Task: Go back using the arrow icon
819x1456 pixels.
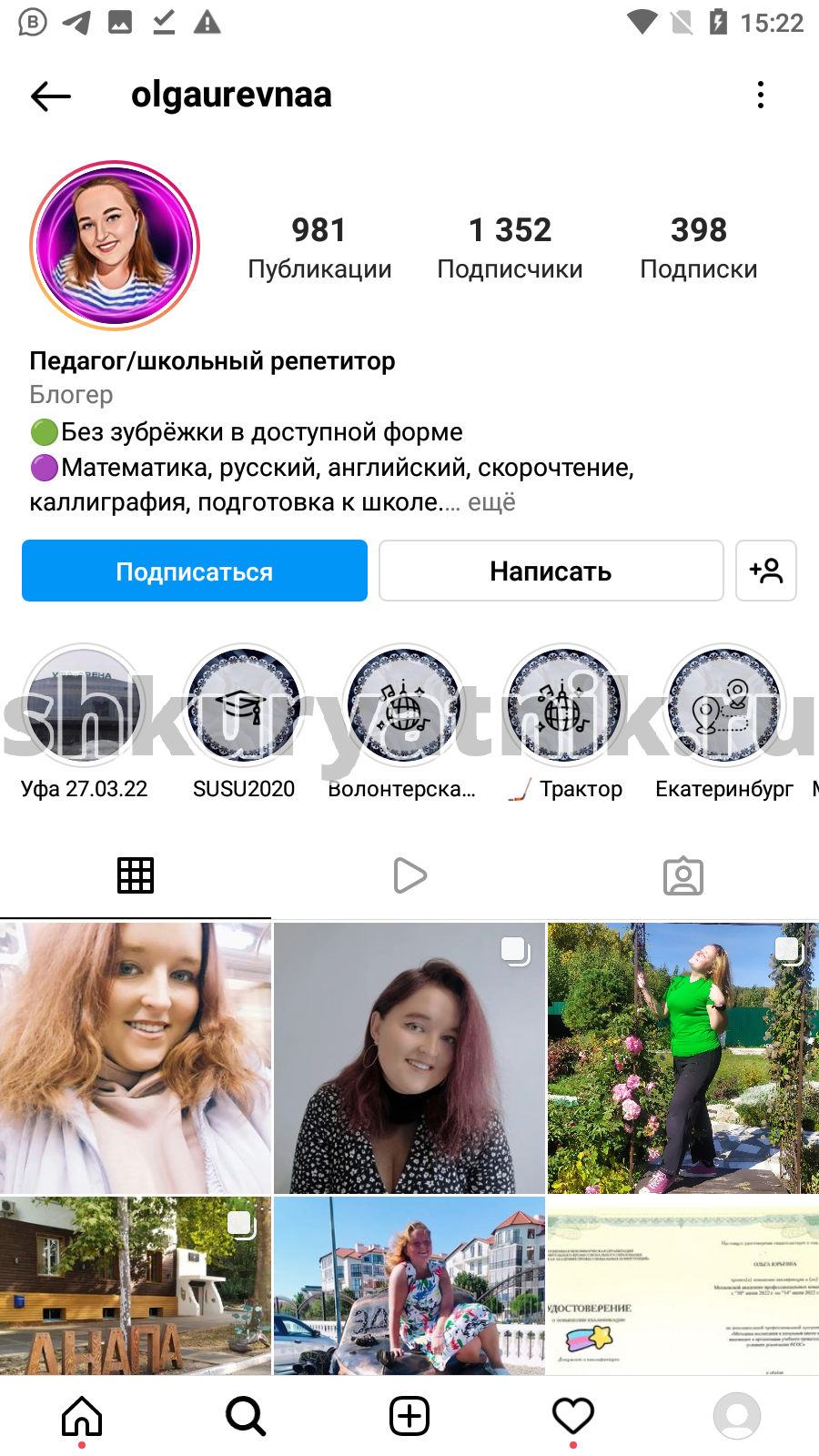Action: pos(51,96)
